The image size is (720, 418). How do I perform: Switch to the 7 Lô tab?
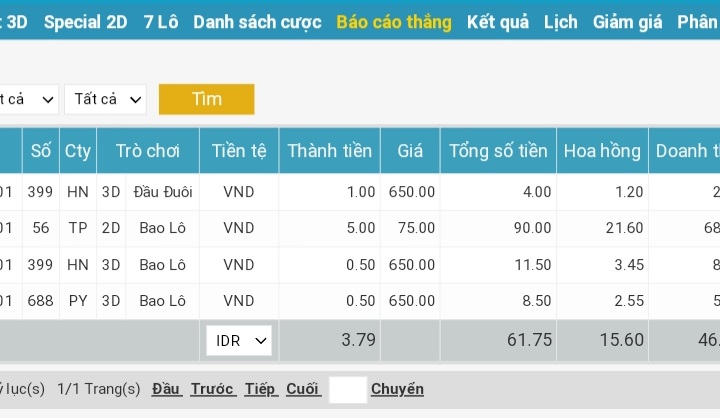click(x=160, y=21)
